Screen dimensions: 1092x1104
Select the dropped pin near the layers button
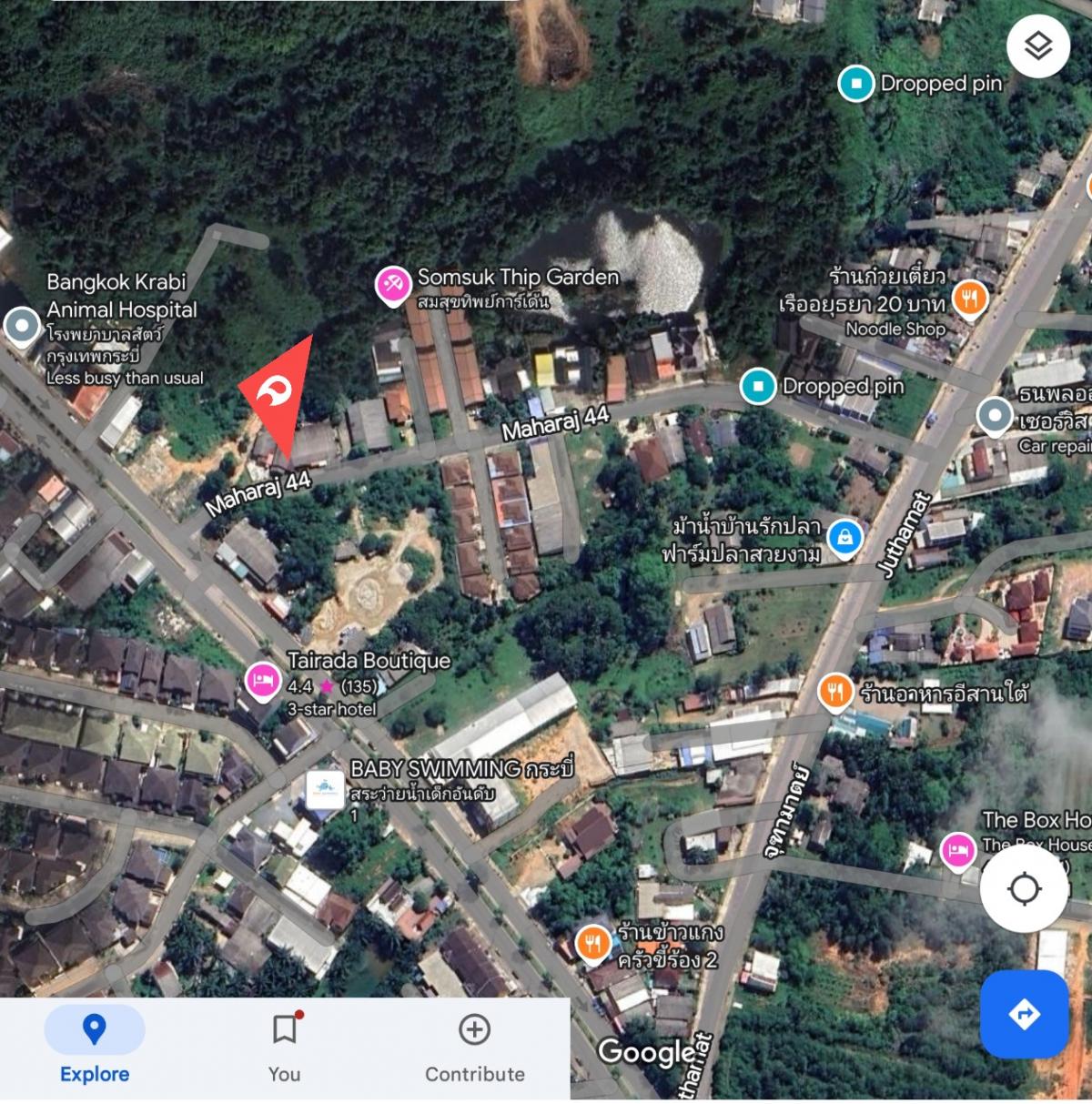click(855, 84)
